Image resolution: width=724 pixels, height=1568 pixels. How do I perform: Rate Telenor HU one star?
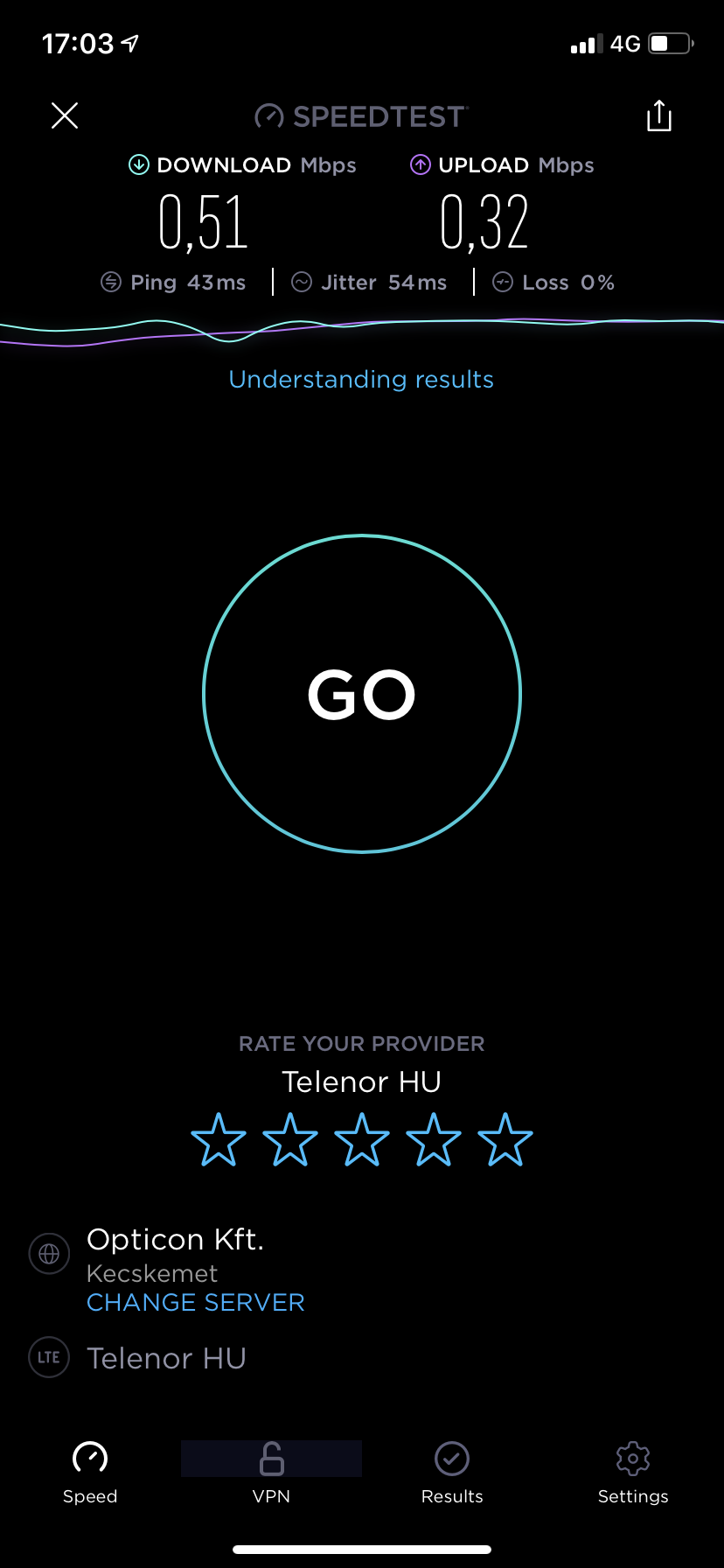(x=218, y=1140)
